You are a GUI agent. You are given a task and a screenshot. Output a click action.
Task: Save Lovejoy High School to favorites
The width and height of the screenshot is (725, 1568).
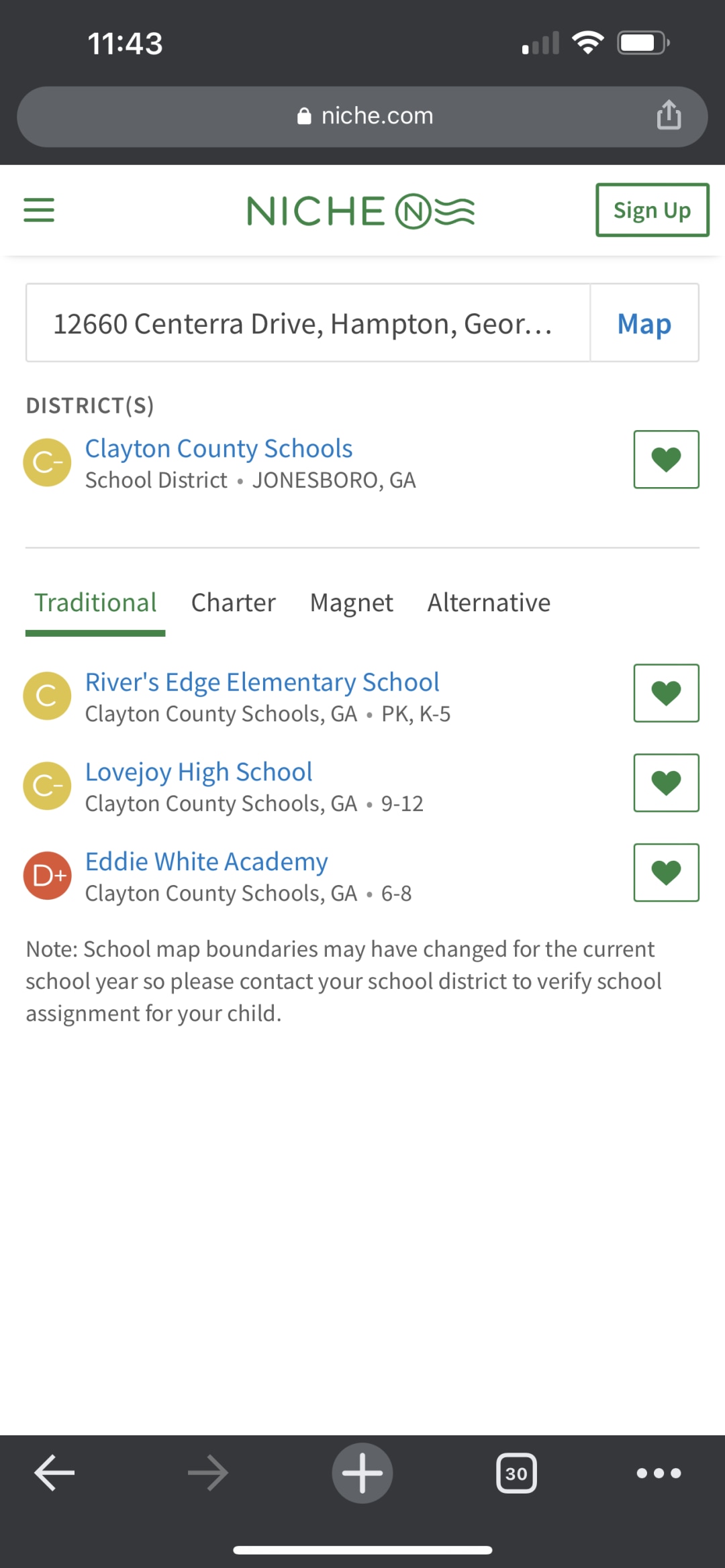click(667, 783)
